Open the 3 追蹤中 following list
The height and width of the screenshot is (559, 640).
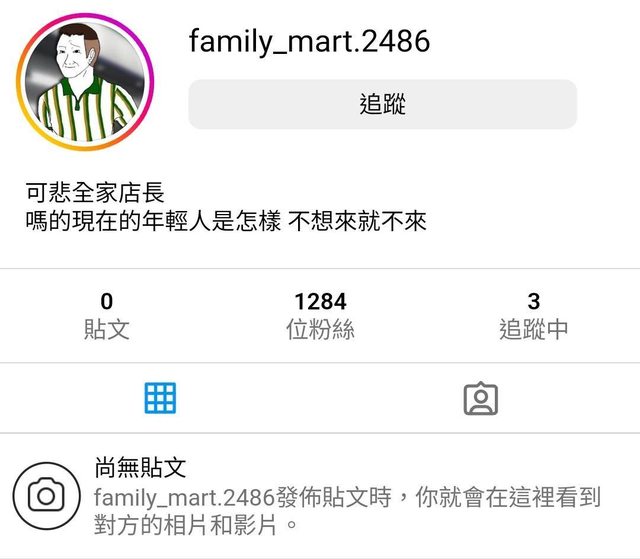coord(533,315)
